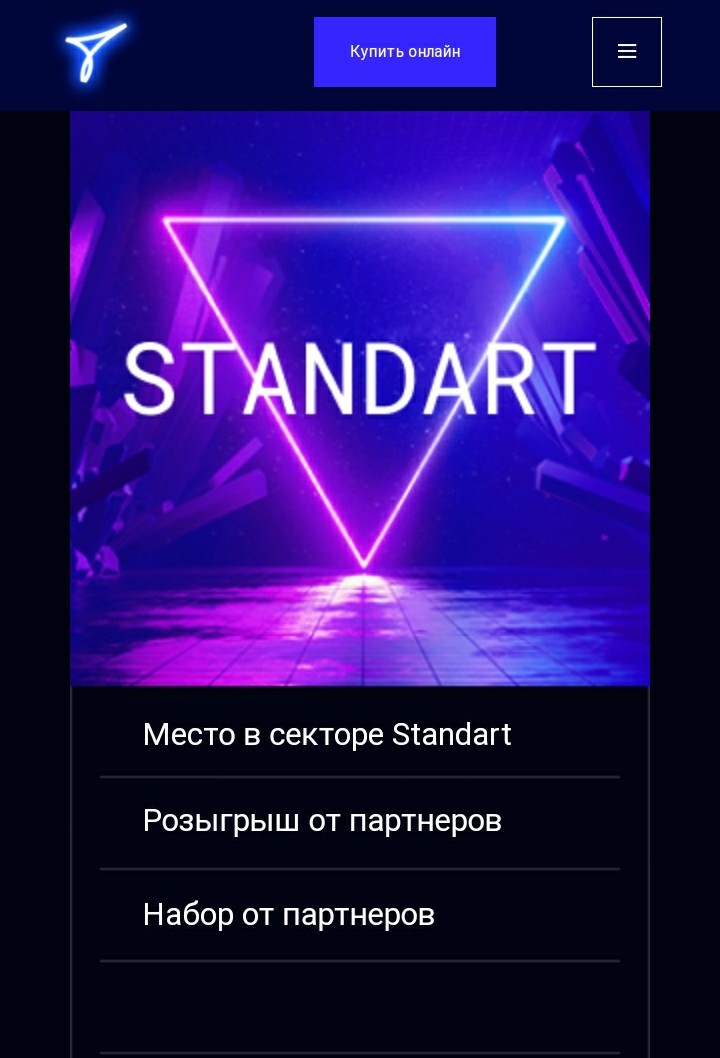The width and height of the screenshot is (720, 1058).
Task: Open the hamburger menu
Action: [627, 52]
